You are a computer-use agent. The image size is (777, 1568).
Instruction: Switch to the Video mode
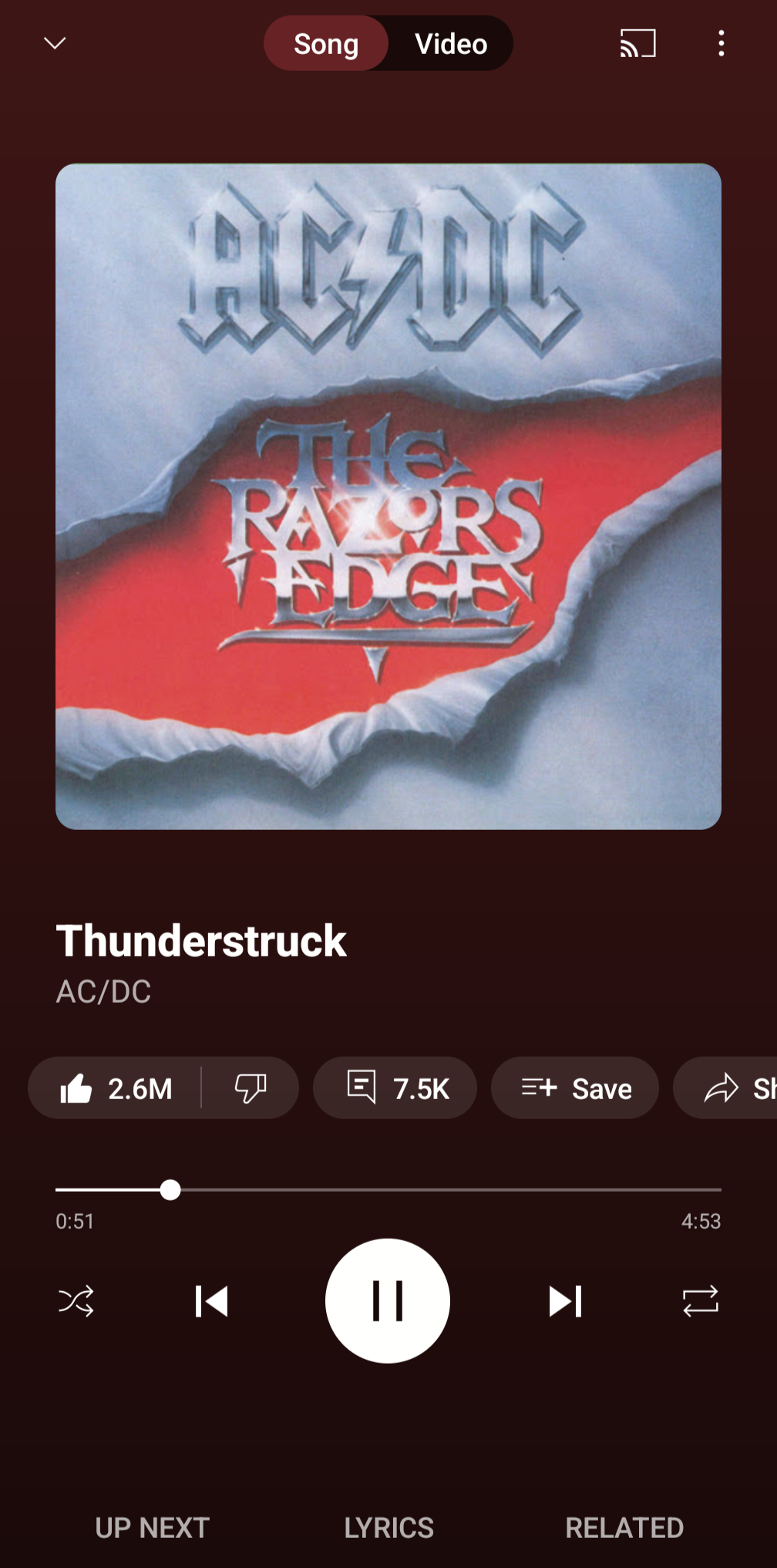pyautogui.click(x=451, y=44)
